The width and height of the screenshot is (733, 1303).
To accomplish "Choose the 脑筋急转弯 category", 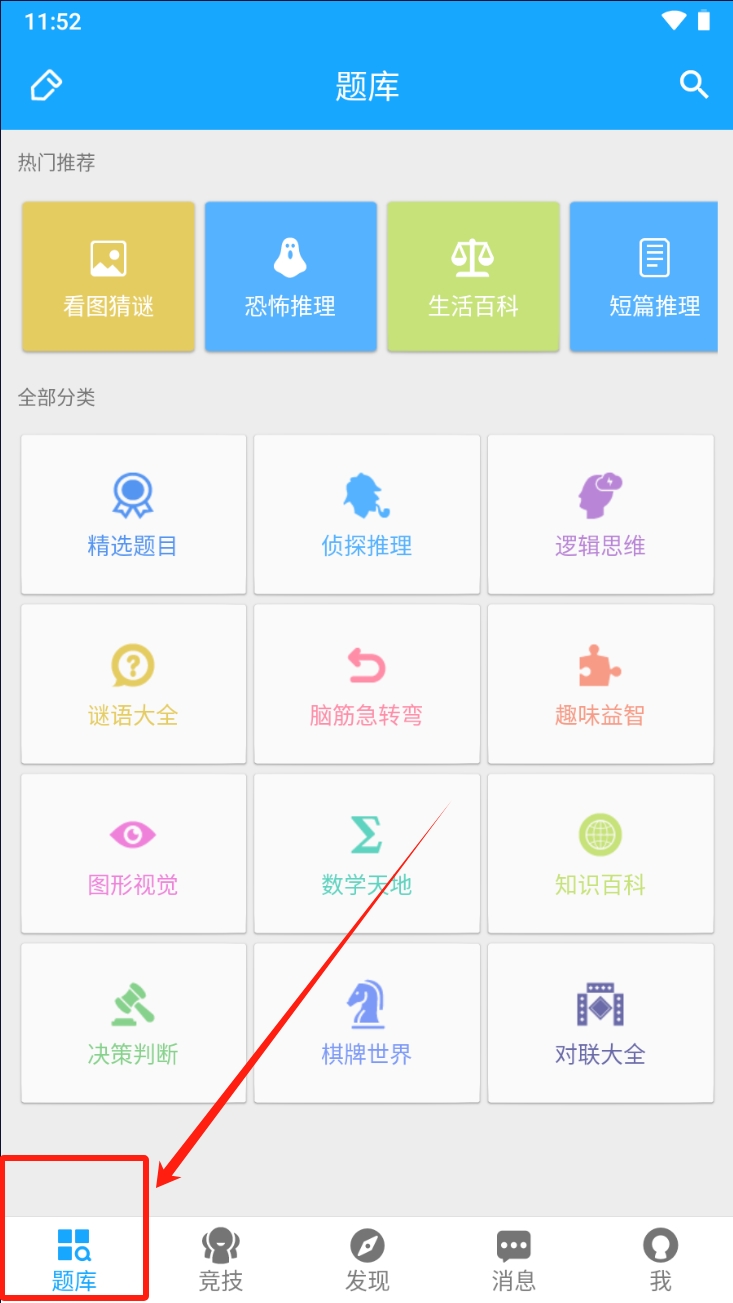I will click(366, 684).
